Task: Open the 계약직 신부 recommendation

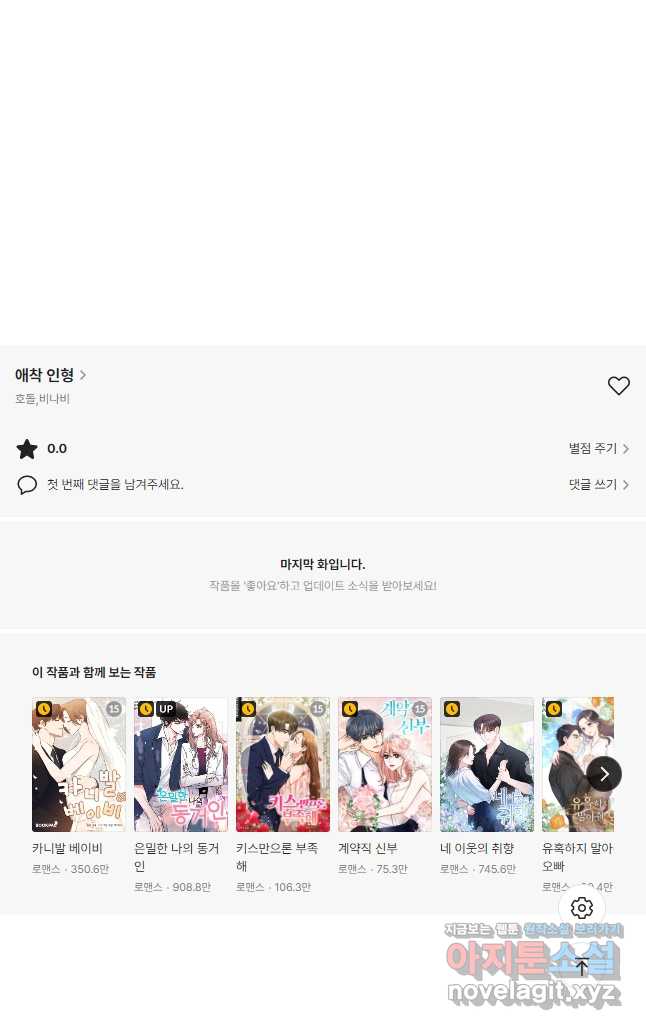Action: 385,765
